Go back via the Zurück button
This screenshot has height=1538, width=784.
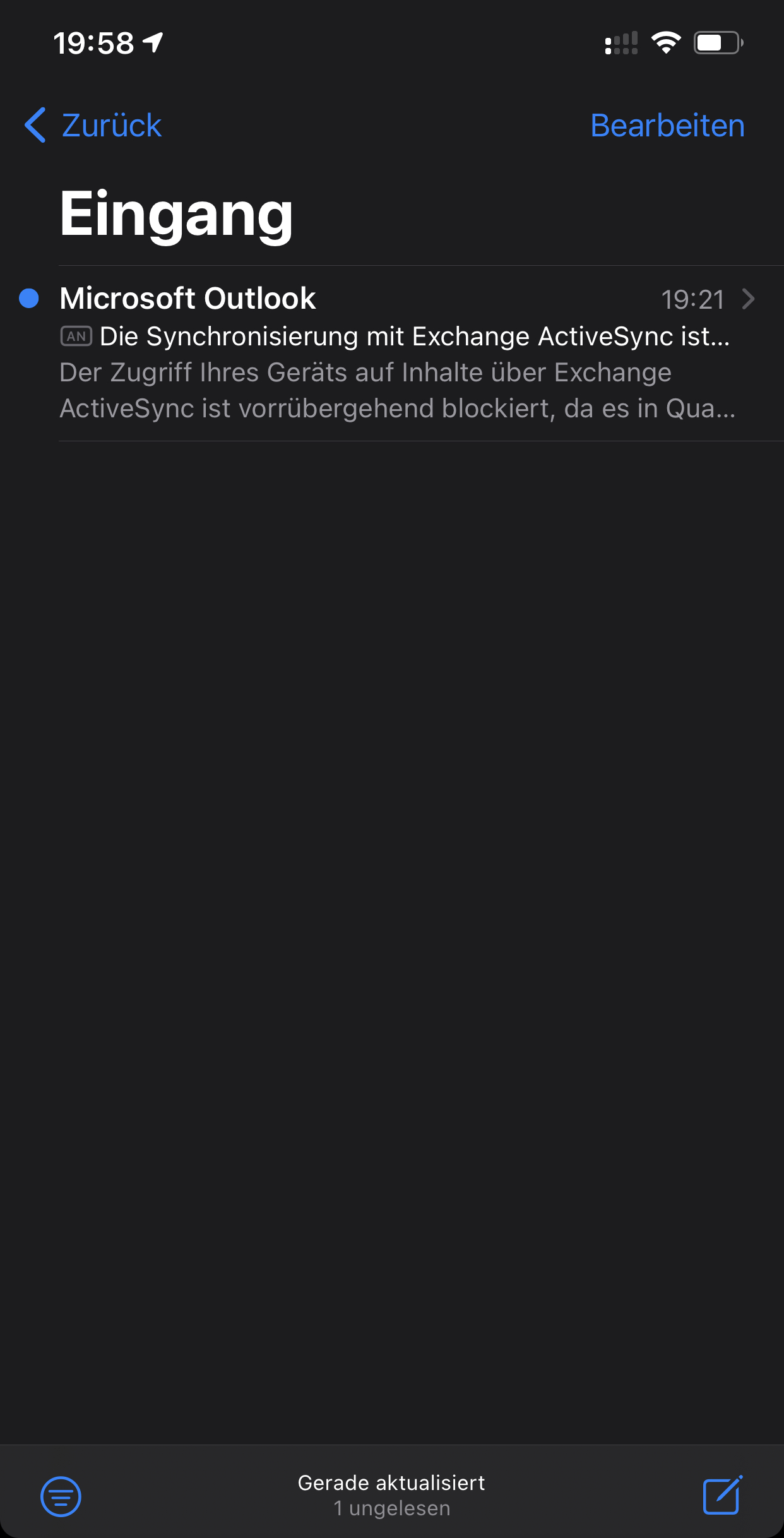click(93, 125)
